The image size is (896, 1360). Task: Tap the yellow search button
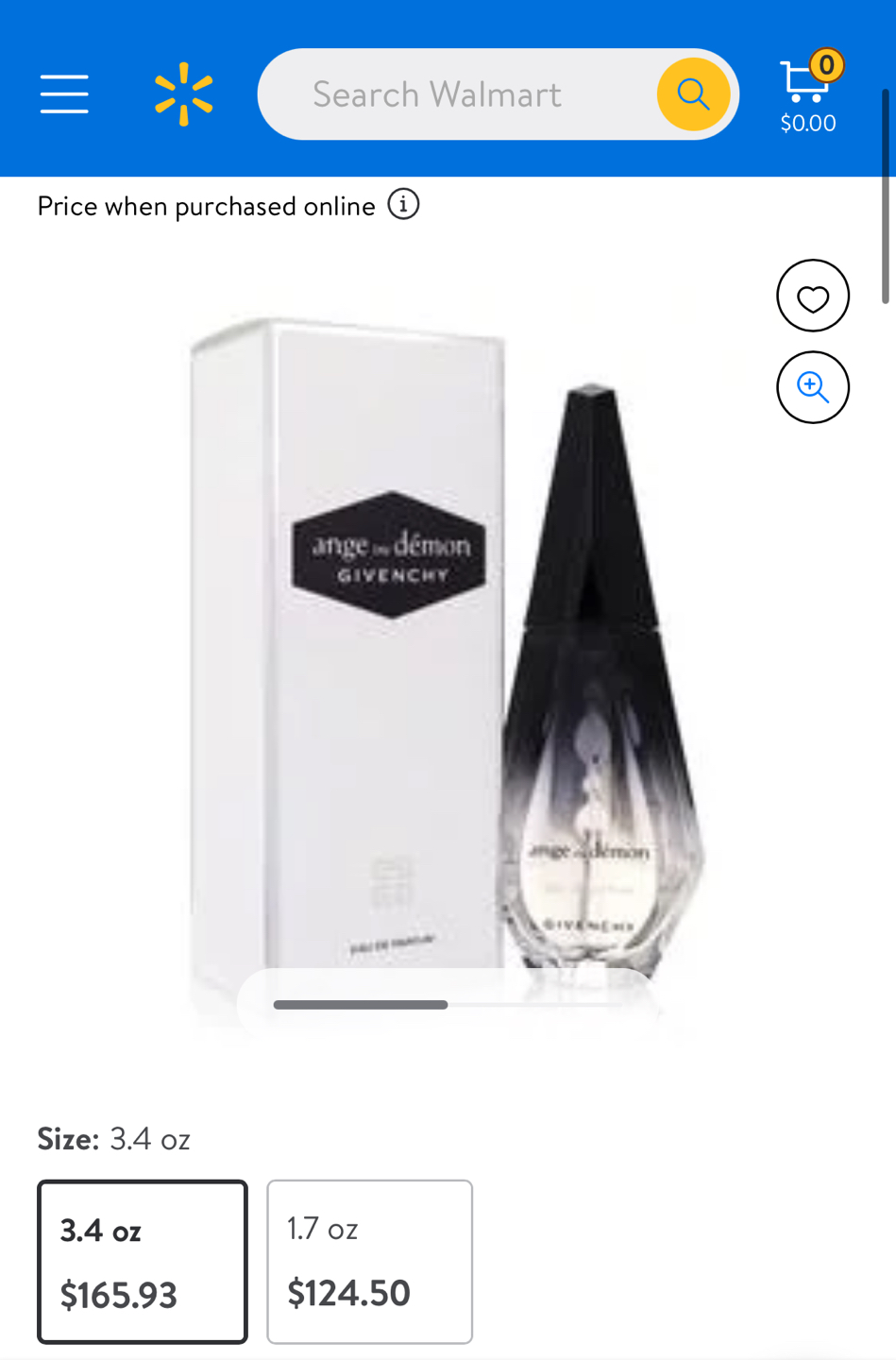tap(693, 94)
